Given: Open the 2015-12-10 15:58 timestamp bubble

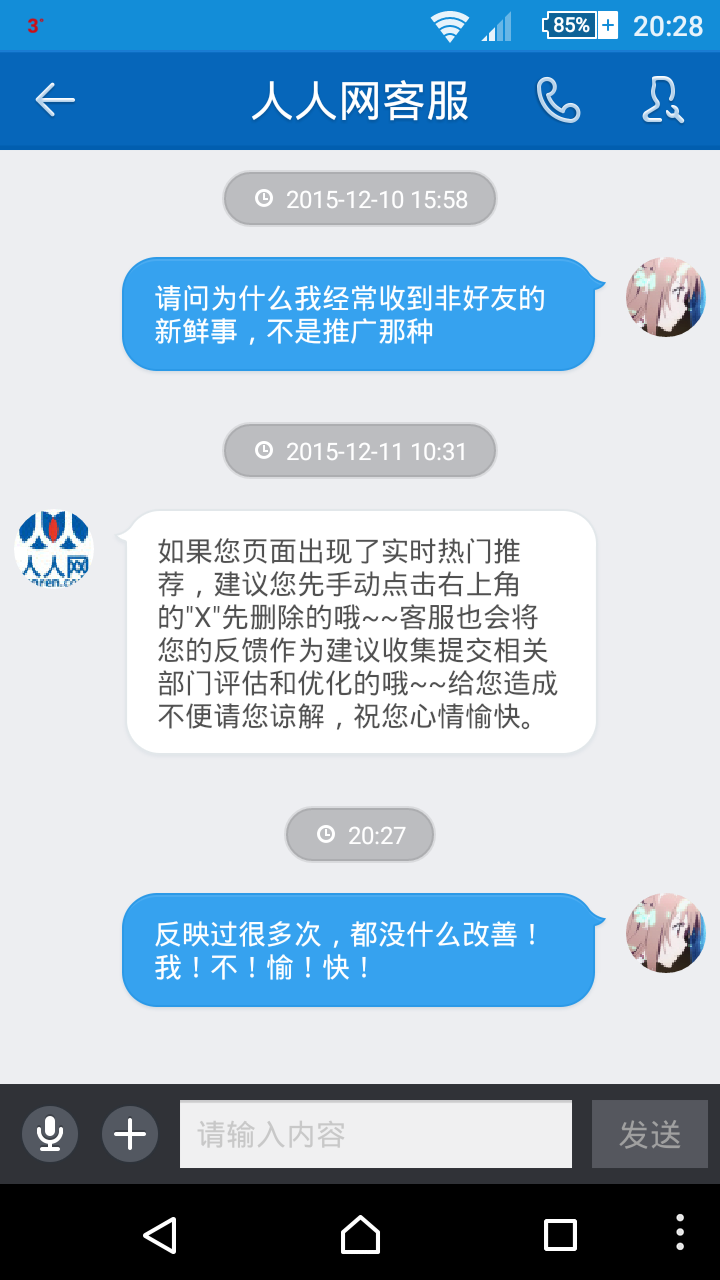Looking at the screenshot, I should 360,198.
